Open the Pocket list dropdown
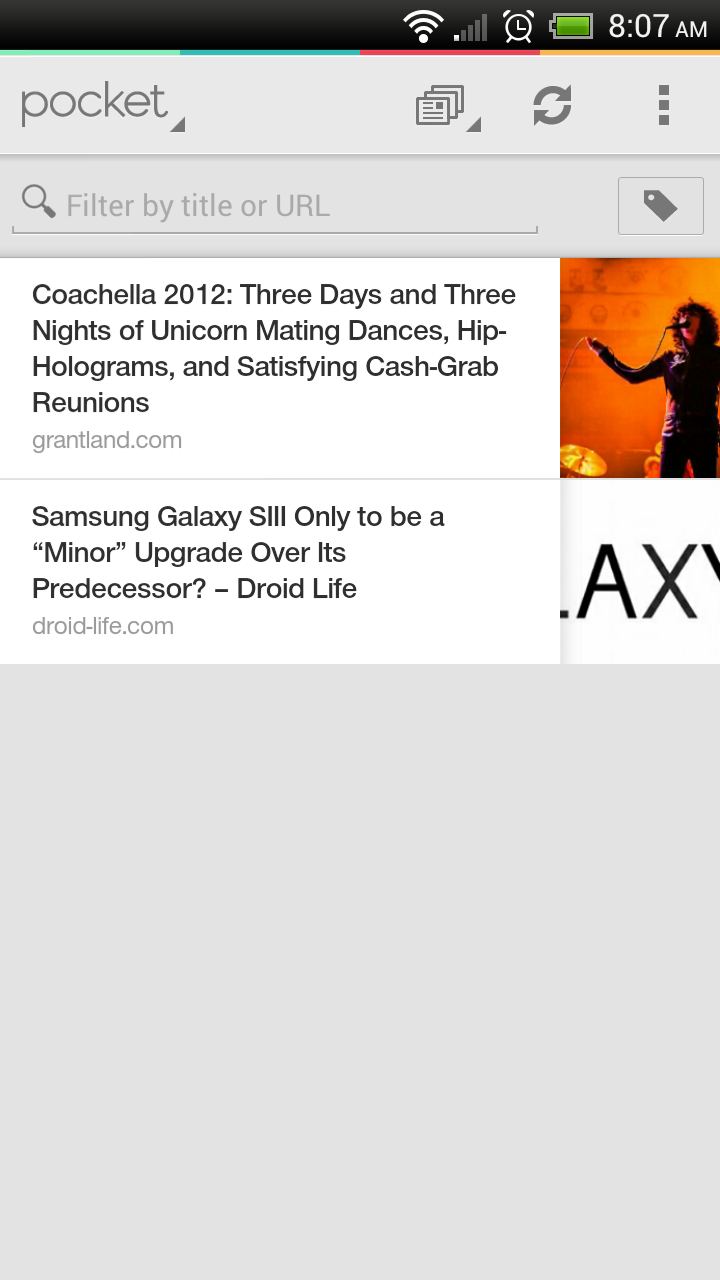Image resolution: width=720 pixels, height=1280 pixels. (x=102, y=105)
